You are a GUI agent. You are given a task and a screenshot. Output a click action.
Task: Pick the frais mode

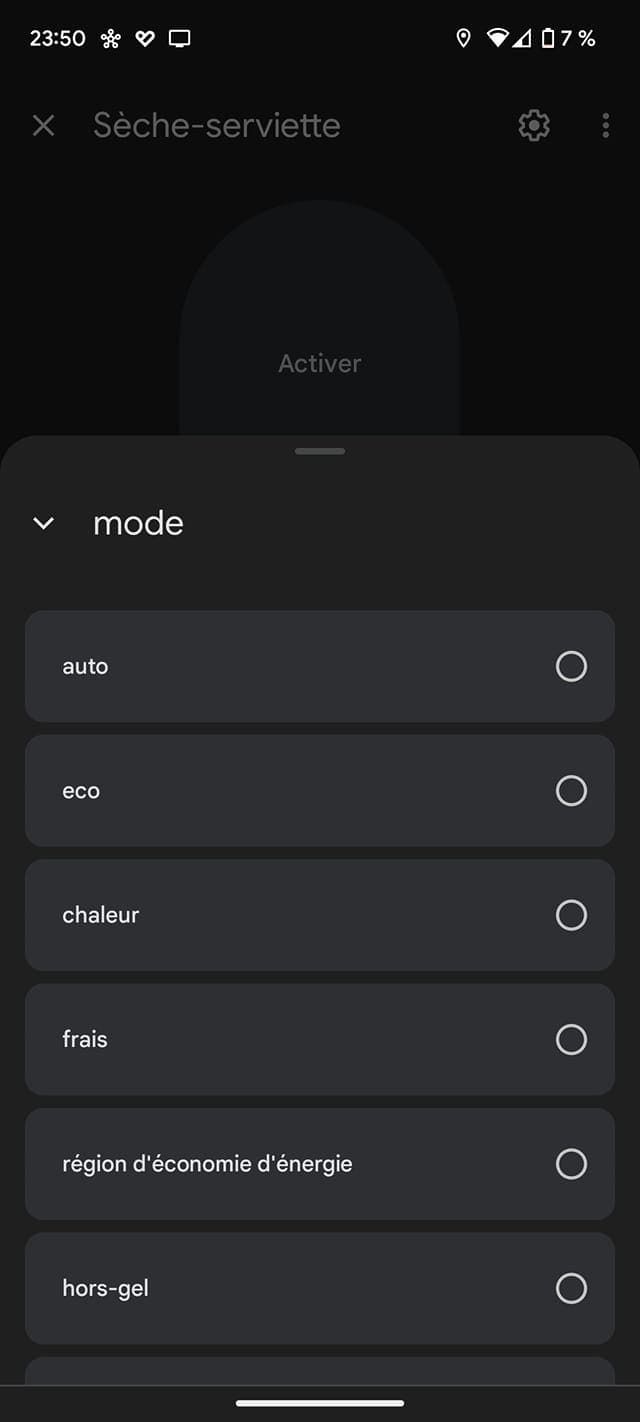pos(320,1039)
